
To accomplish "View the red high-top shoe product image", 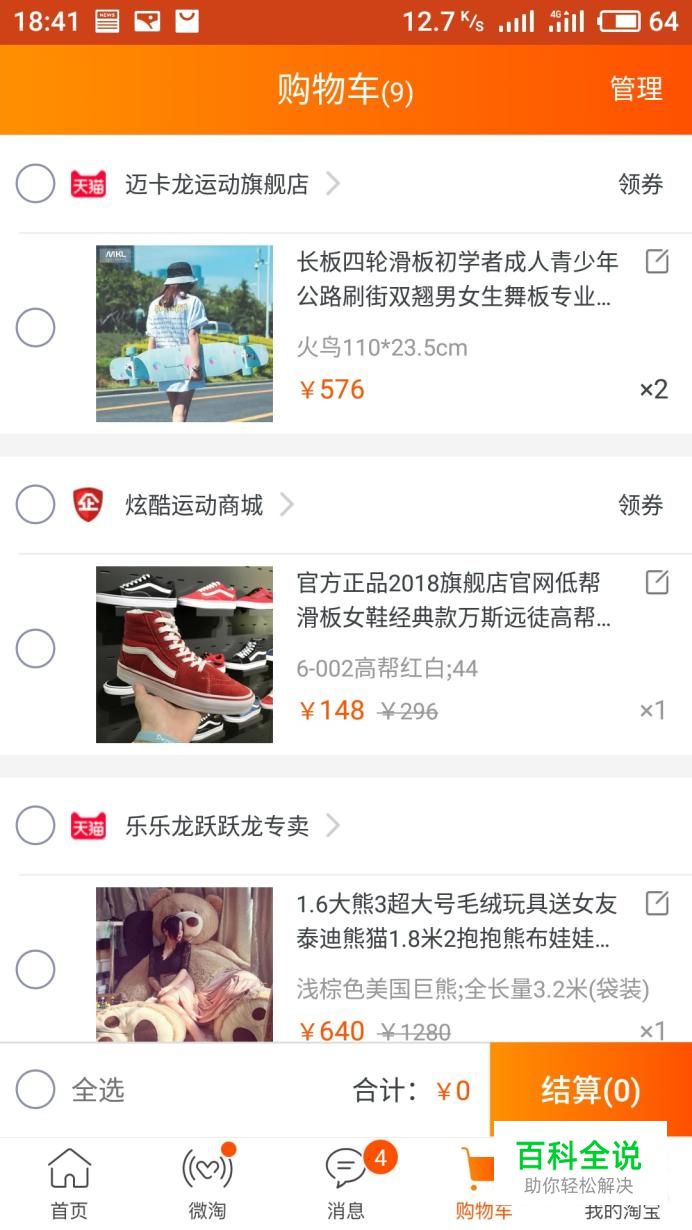I will pos(184,654).
